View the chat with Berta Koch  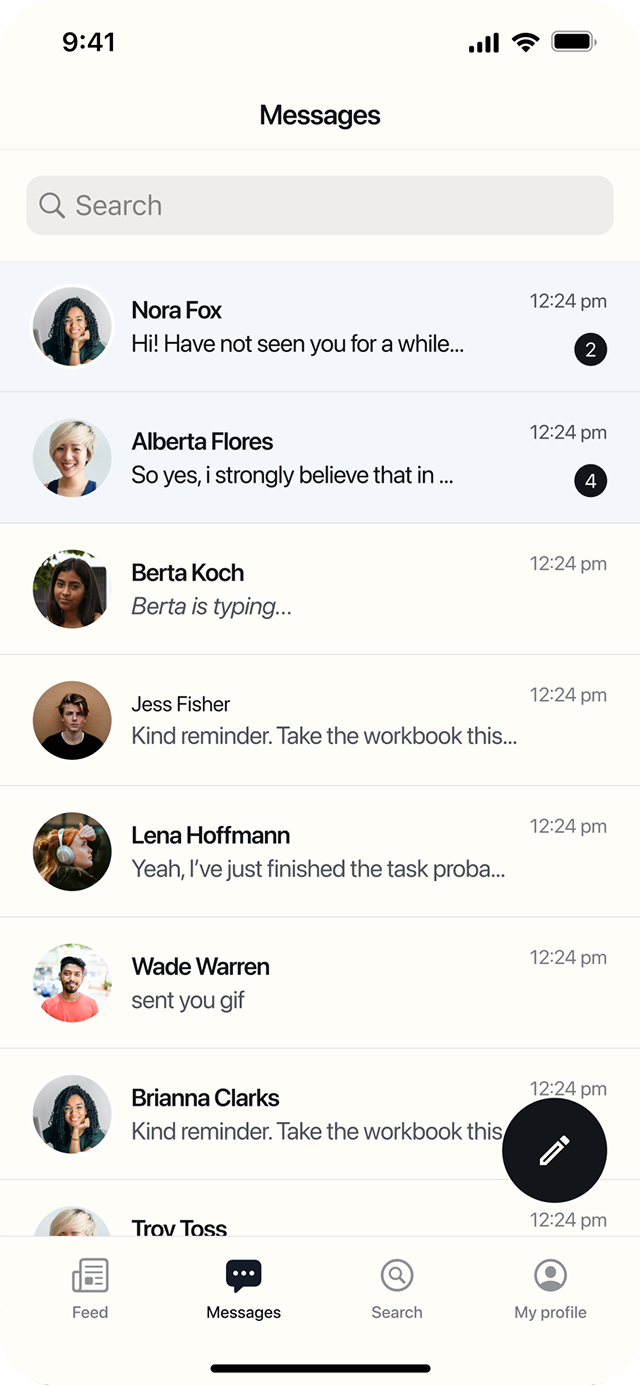pos(320,589)
